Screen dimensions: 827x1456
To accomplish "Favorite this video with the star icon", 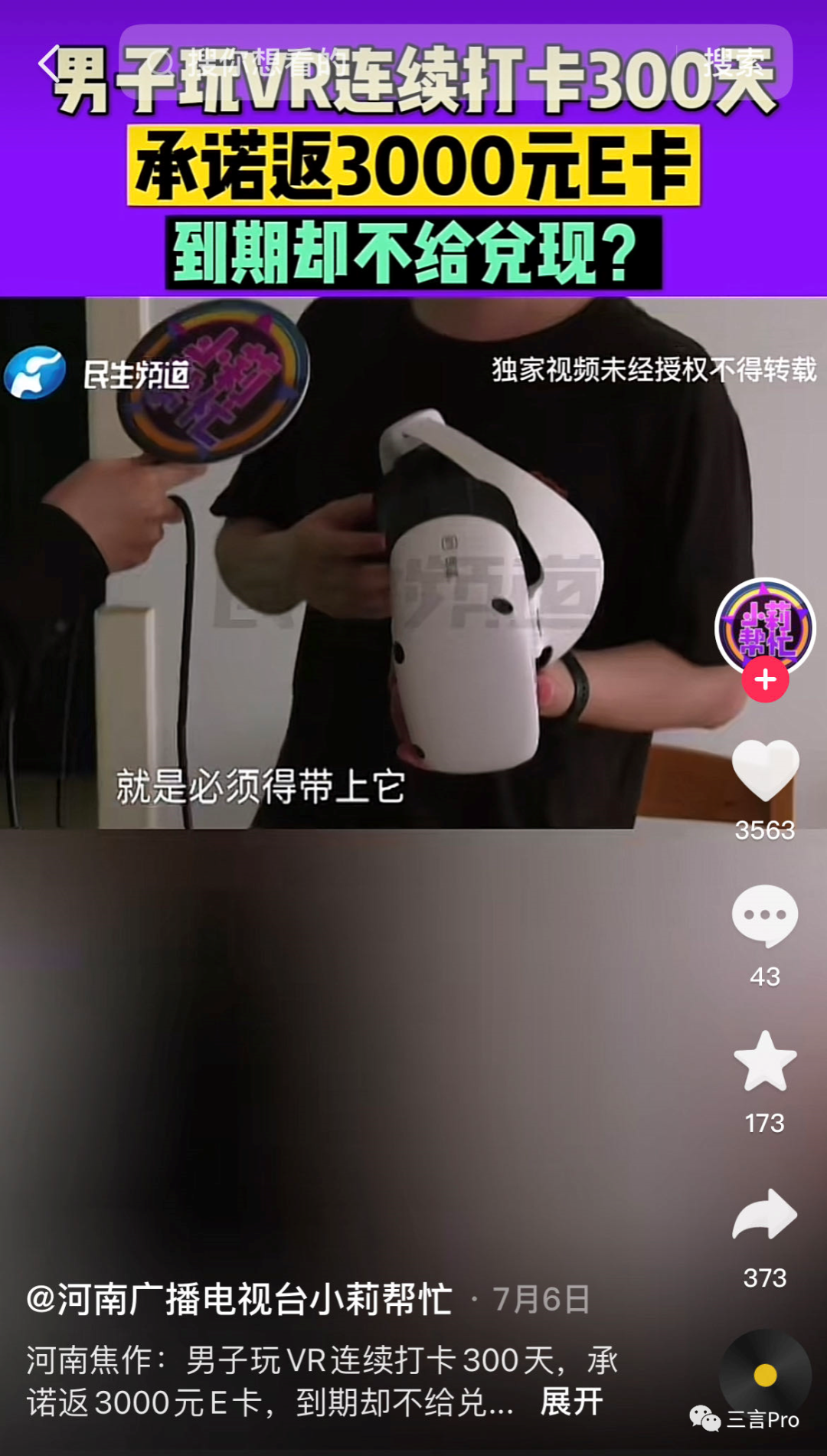I will (765, 1062).
